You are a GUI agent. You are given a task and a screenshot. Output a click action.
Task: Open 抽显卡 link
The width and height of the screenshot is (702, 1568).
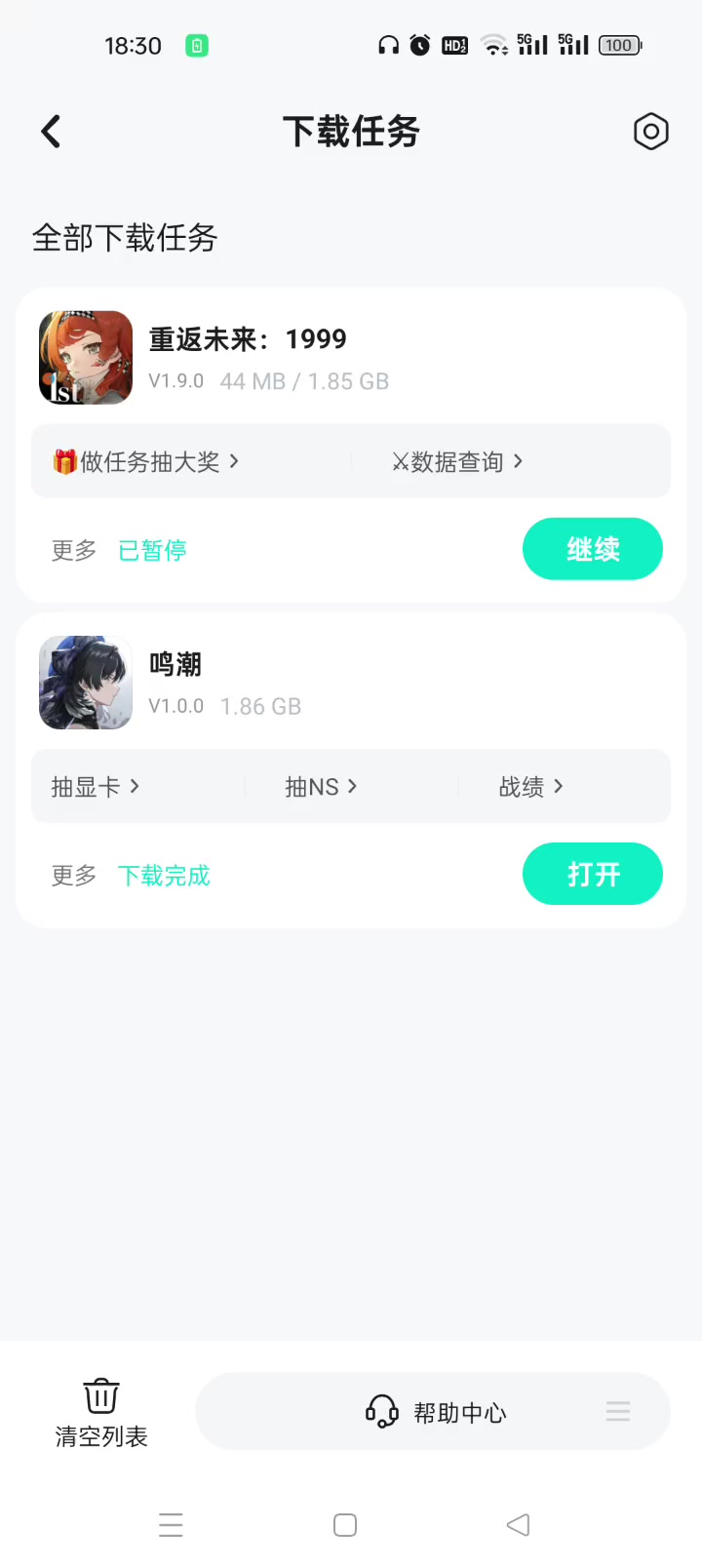point(95,786)
